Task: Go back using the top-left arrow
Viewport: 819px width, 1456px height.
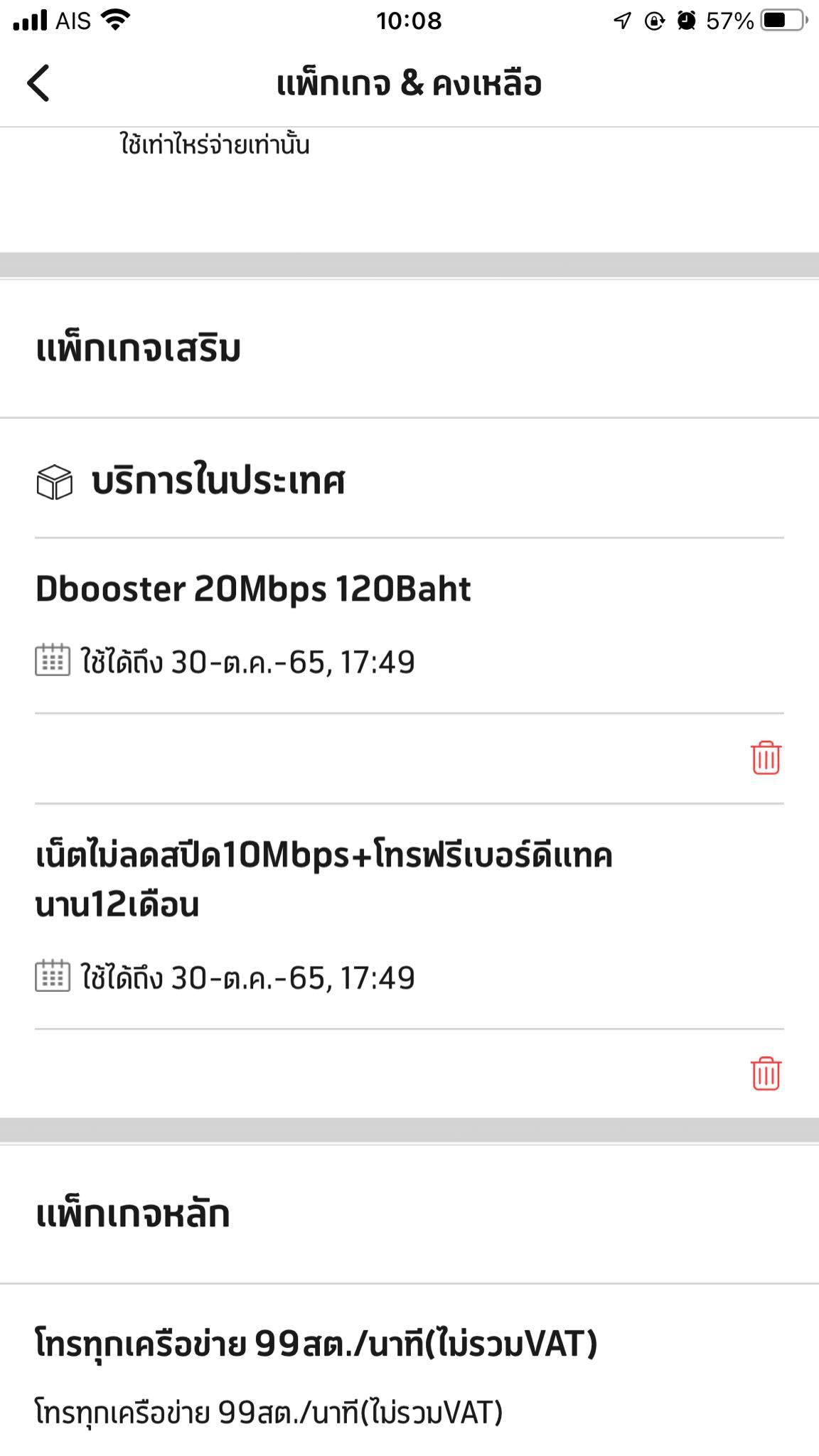Action: (38, 83)
